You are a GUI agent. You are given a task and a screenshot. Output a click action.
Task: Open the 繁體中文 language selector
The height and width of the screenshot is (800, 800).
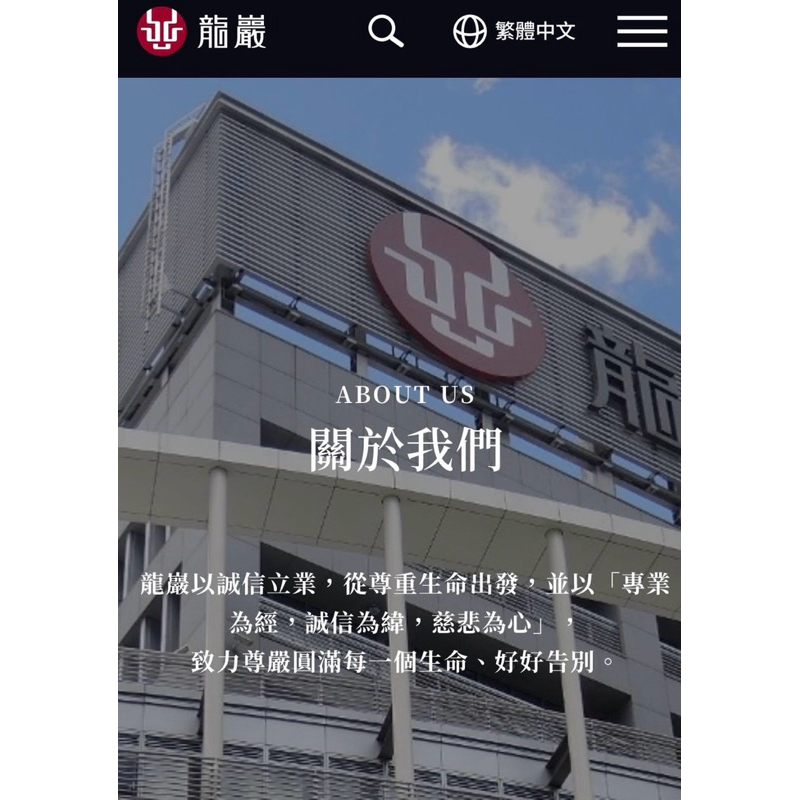coord(514,32)
